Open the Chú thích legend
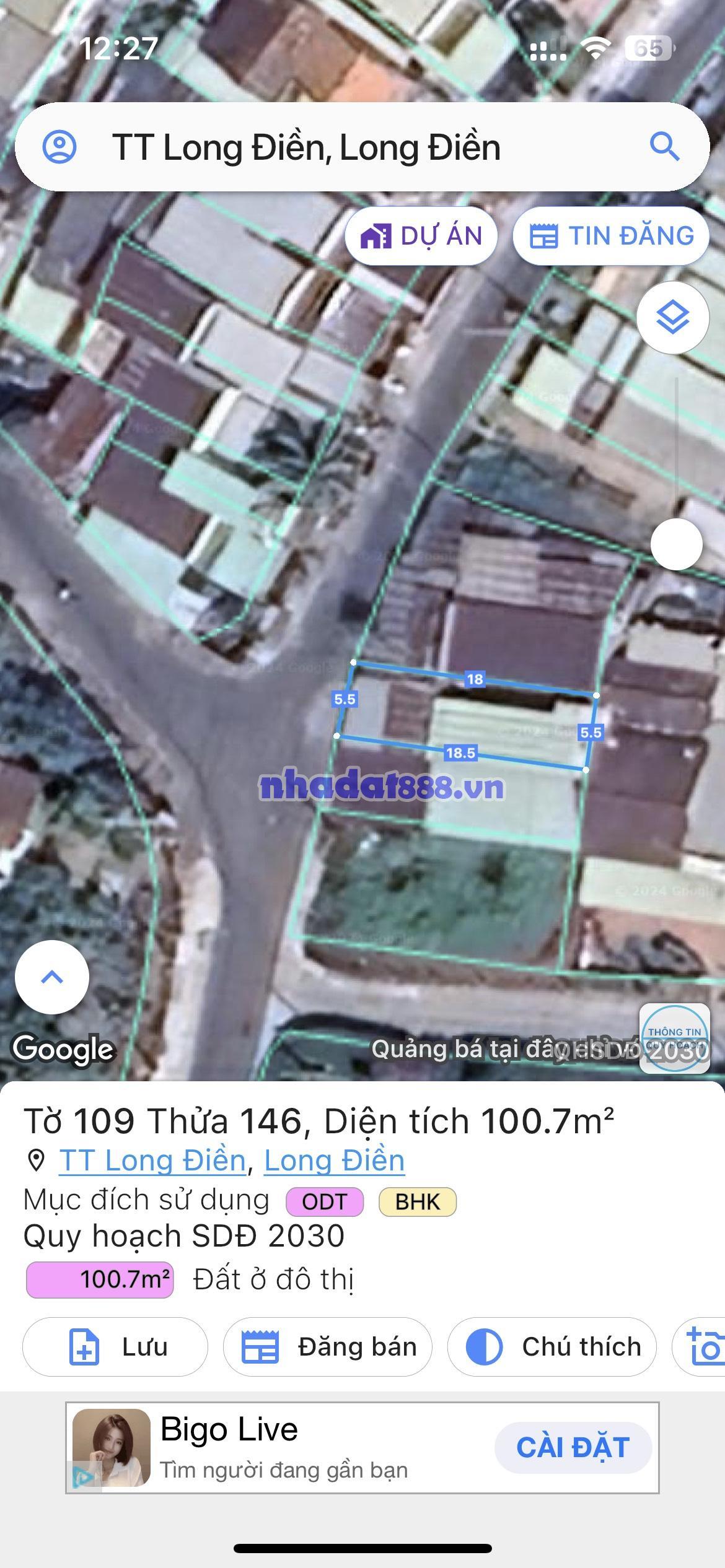Image resolution: width=725 pixels, height=1568 pixels. click(x=551, y=1347)
